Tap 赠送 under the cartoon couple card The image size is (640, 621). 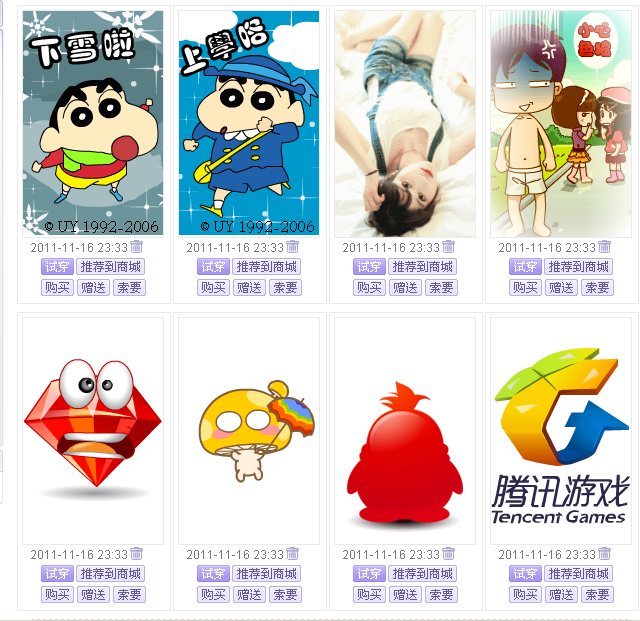click(561, 287)
